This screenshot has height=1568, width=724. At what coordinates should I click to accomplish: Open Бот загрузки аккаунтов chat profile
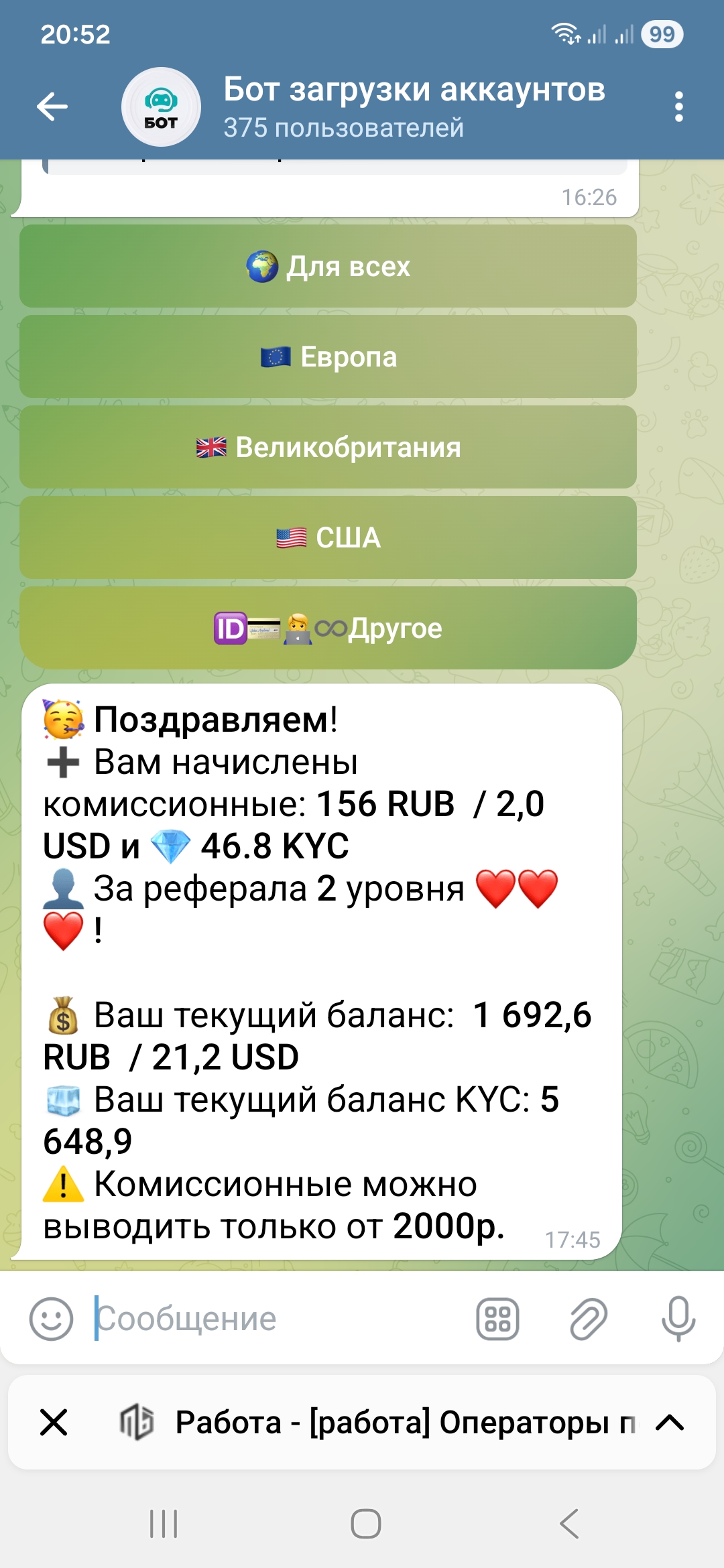[x=413, y=107]
